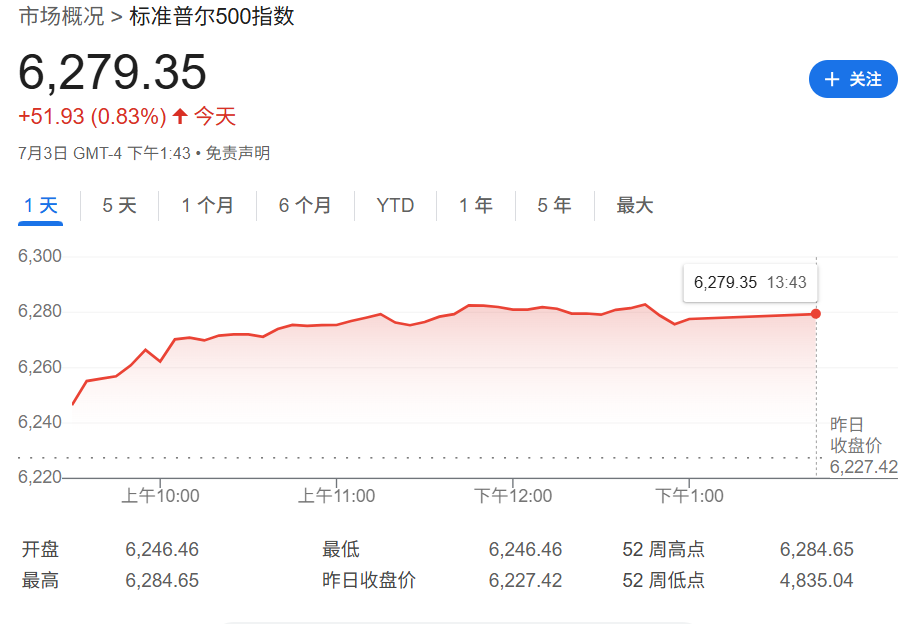Tap the 关注 follow button
Screen dimensions: 912x624
click(x=853, y=79)
